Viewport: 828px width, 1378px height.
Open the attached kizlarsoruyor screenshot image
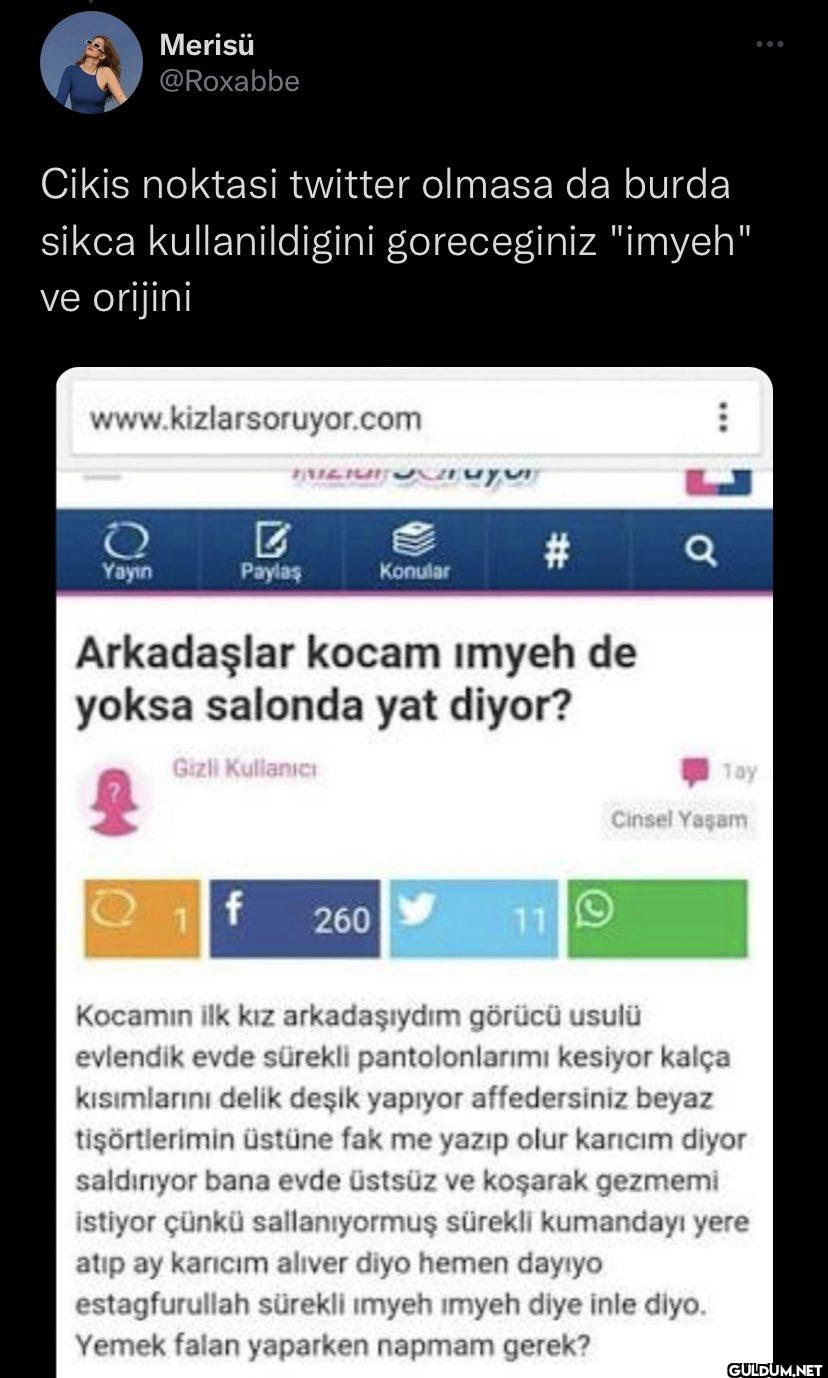pos(414,870)
